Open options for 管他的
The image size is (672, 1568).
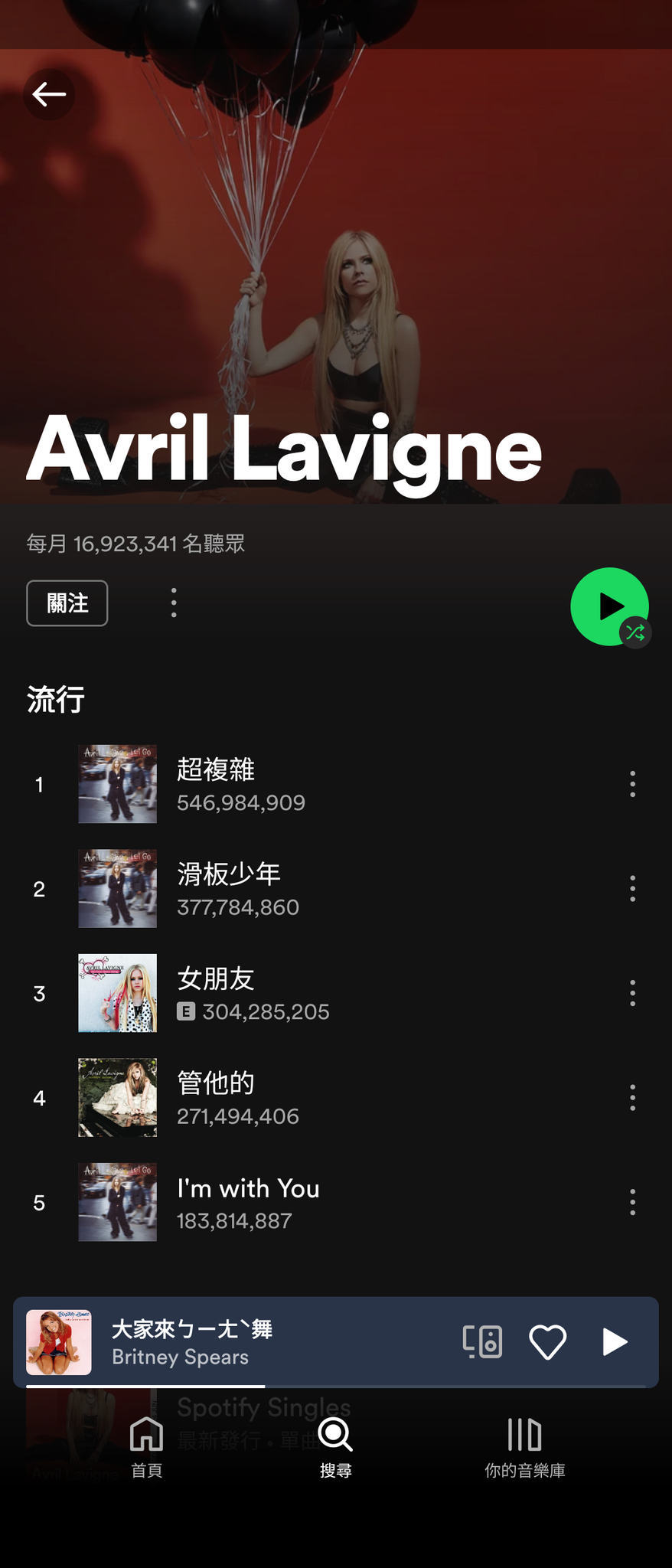point(632,1097)
